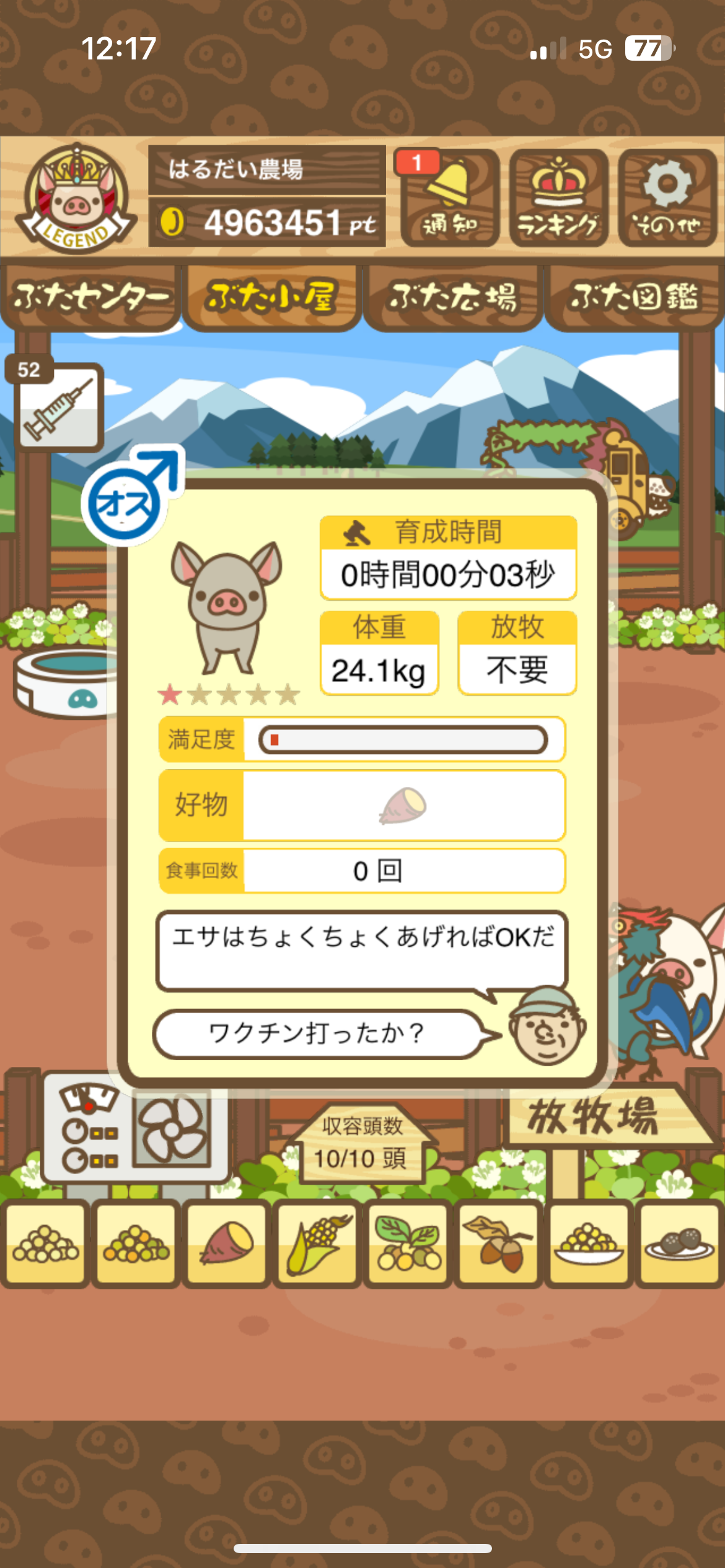Image resolution: width=725 pixels, height=1568 pixels.
Task: Open the その他 gear menu
Action: coord(667,198)
